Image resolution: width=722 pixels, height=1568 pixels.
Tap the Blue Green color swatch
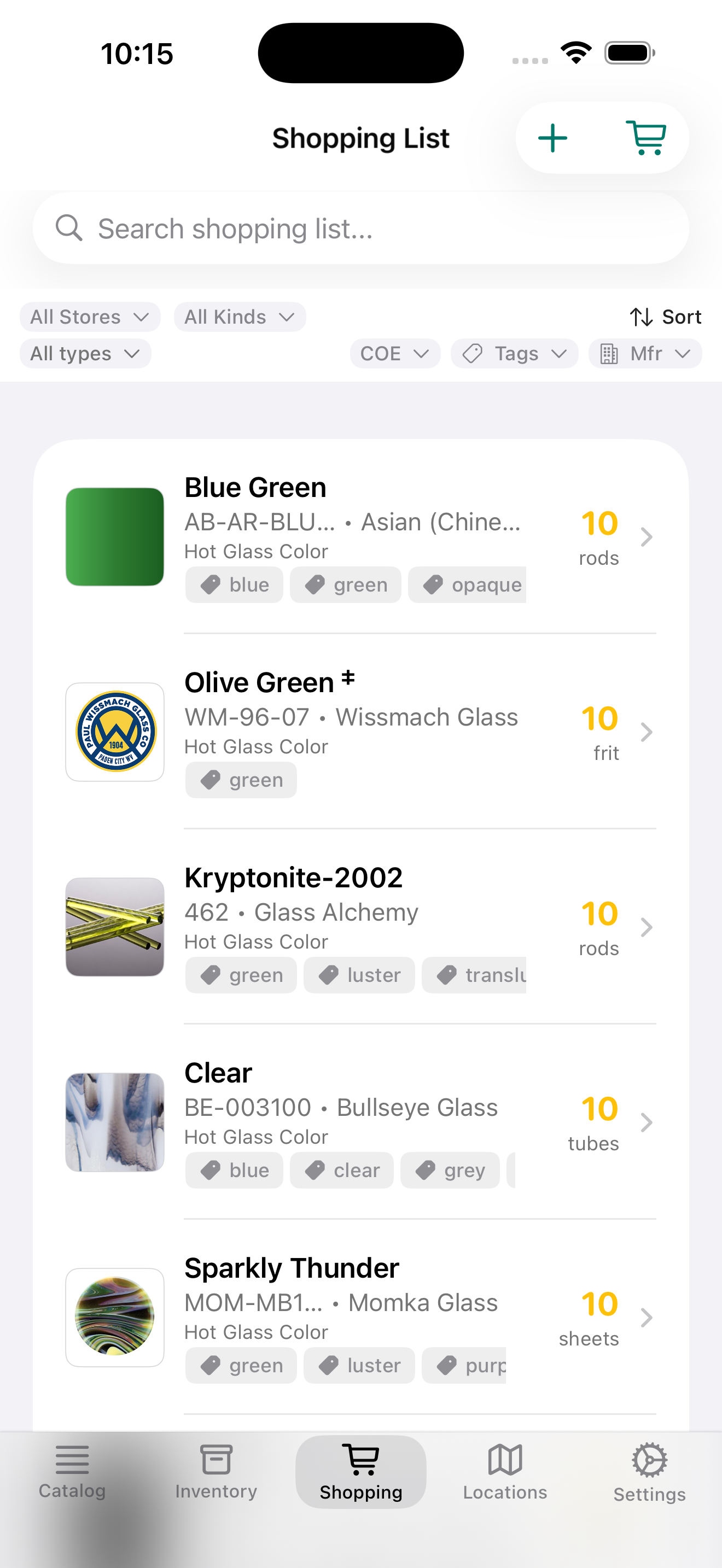point(114,536)
